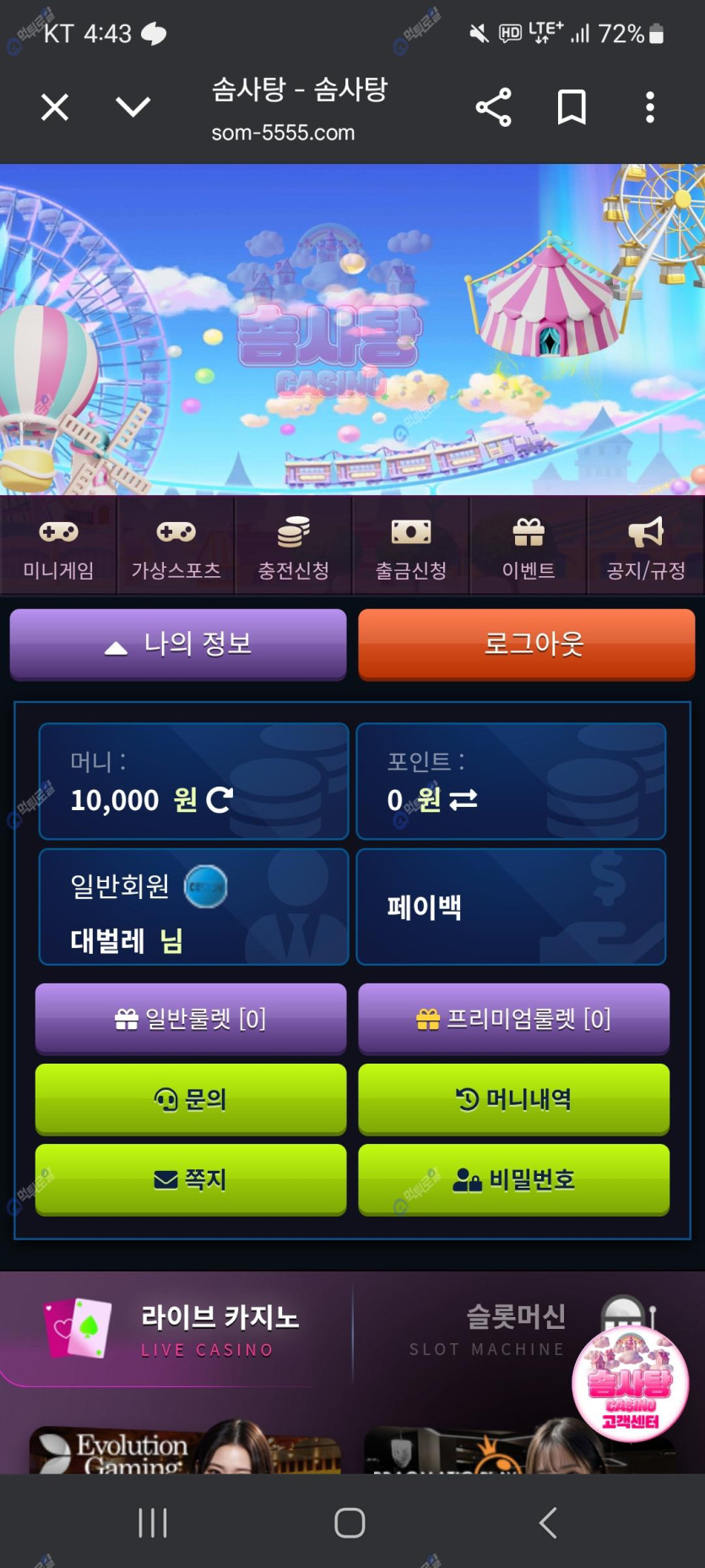Go to 충전신청
This screenshot has width=705, height=1568.
[293, 547]
